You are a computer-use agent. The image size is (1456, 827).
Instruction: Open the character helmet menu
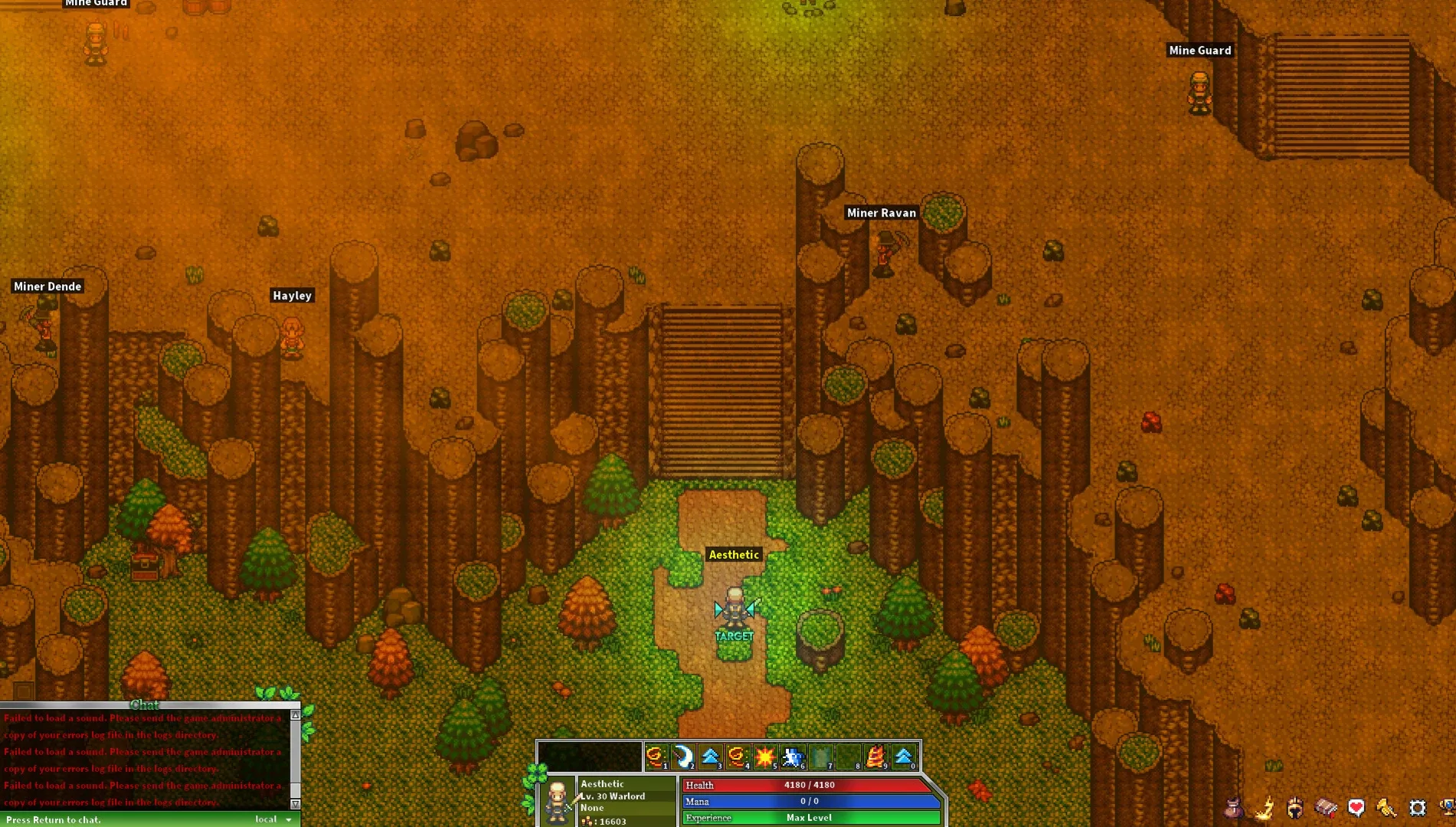[x=1295, y=808]
